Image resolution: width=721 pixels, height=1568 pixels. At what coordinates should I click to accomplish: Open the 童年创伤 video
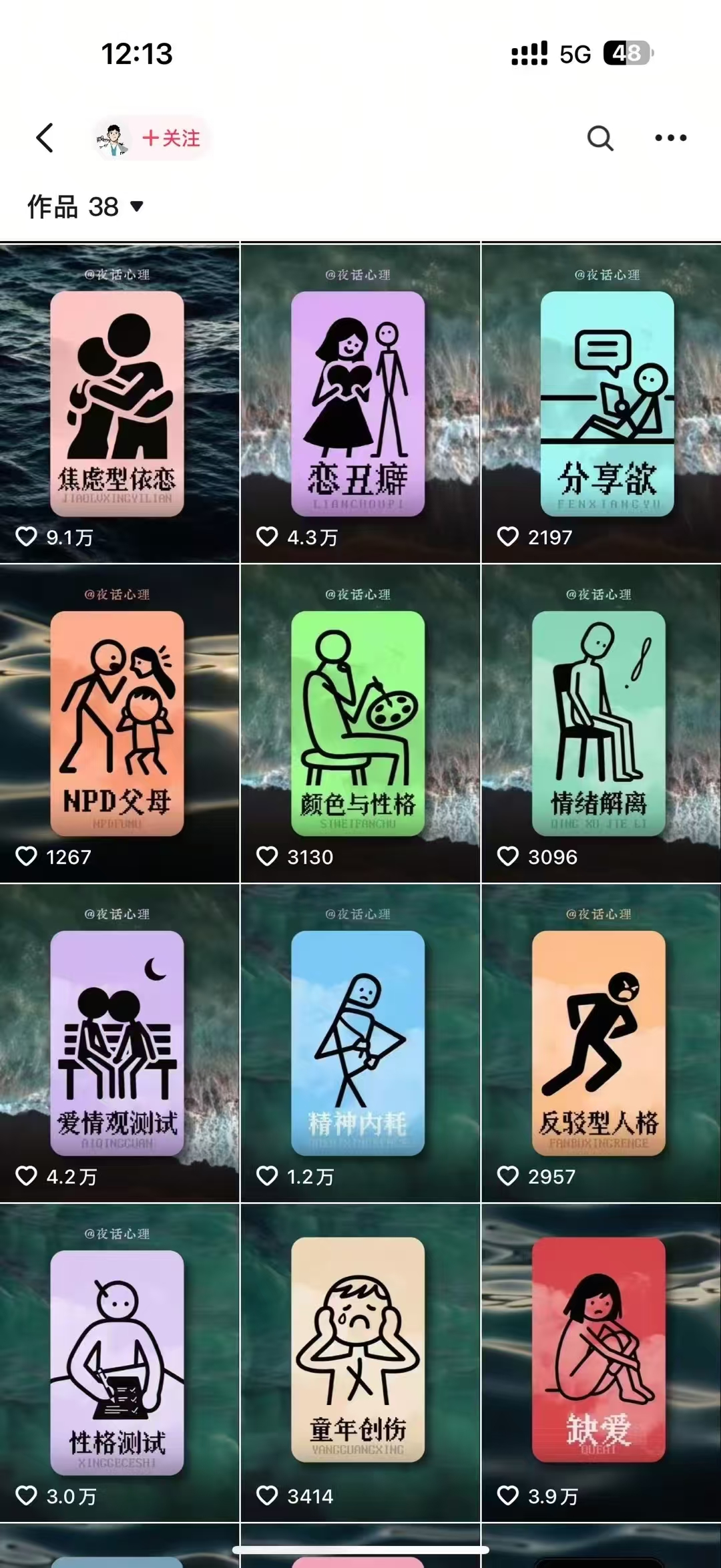tap(360, 1363)
